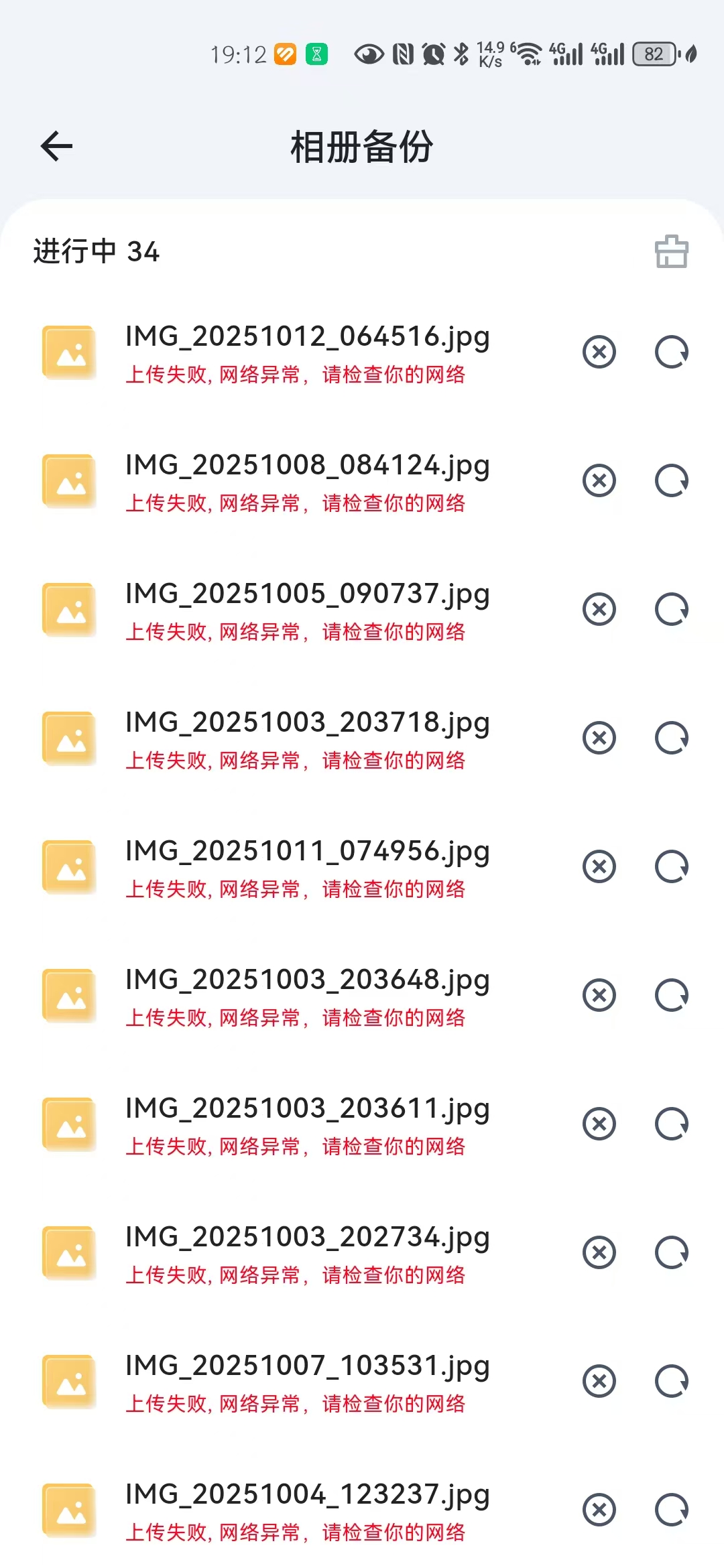Retry uploading IMG_20251003_203648.jpg
The height and width of the screenshot is (1568, 724).
click(x=672, y=996)
